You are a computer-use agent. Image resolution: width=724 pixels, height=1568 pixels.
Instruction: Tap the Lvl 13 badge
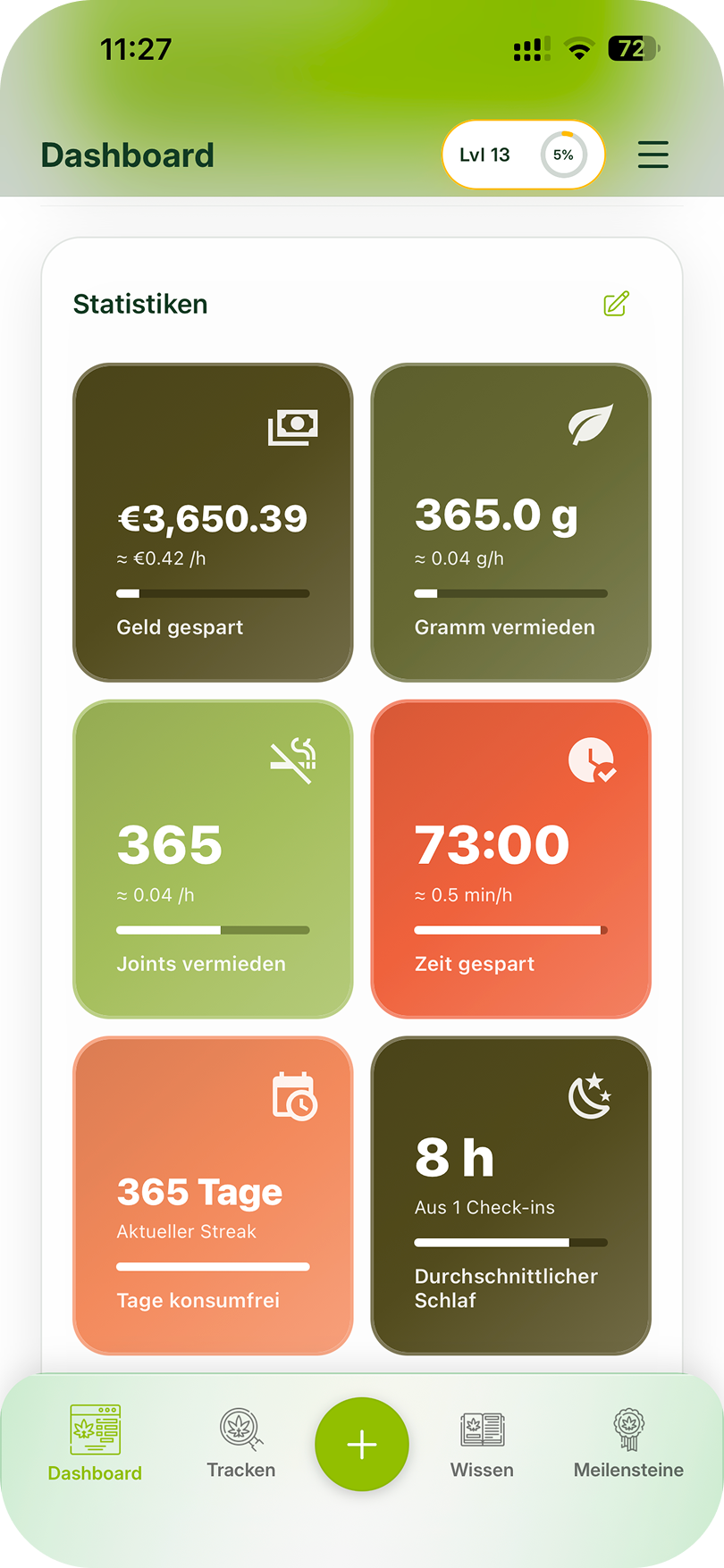pyautogui.click(x=484, y=154)
